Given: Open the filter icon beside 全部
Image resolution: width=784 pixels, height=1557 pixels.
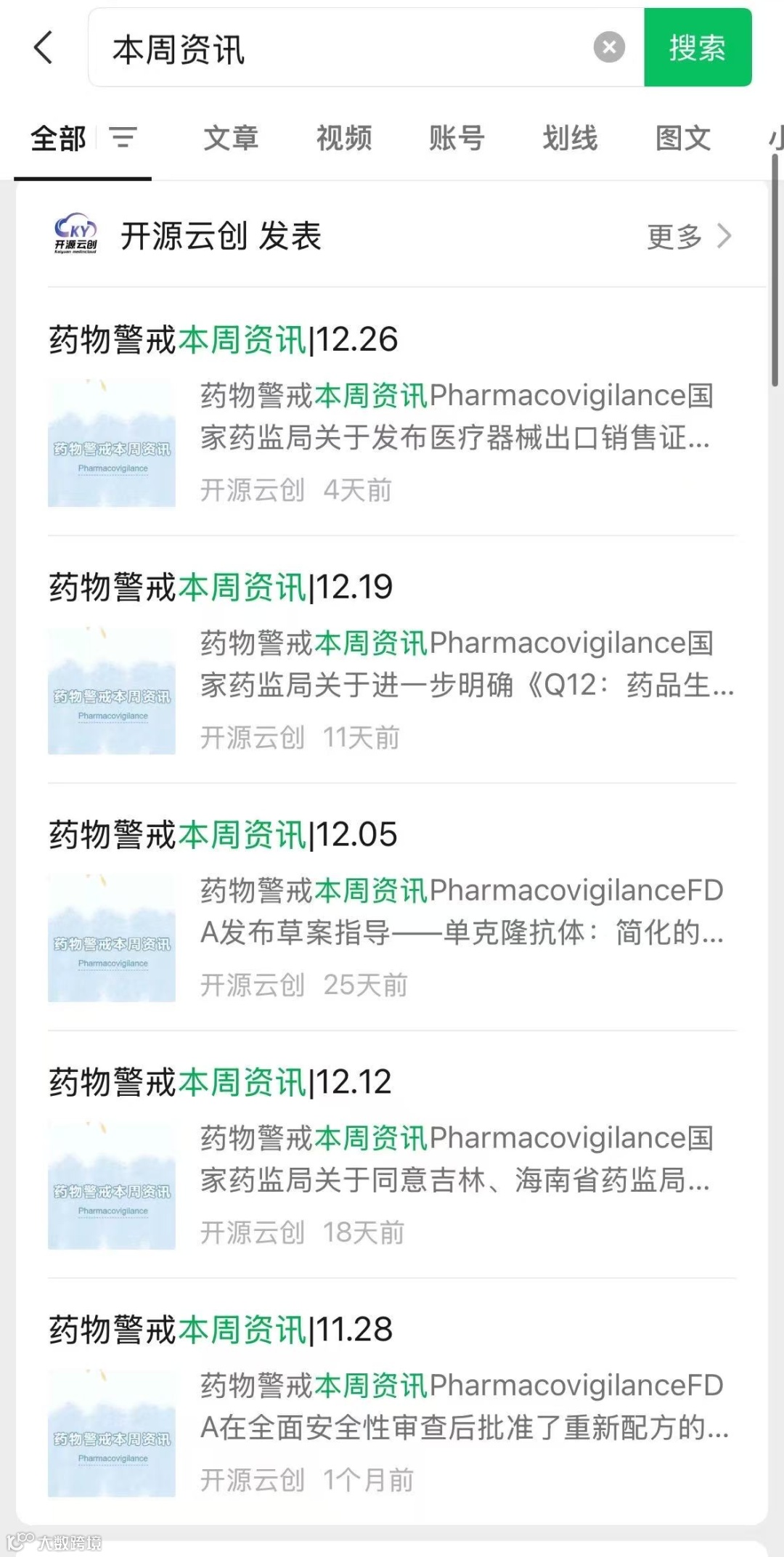Looking at the screenshot, I should 123,137.
